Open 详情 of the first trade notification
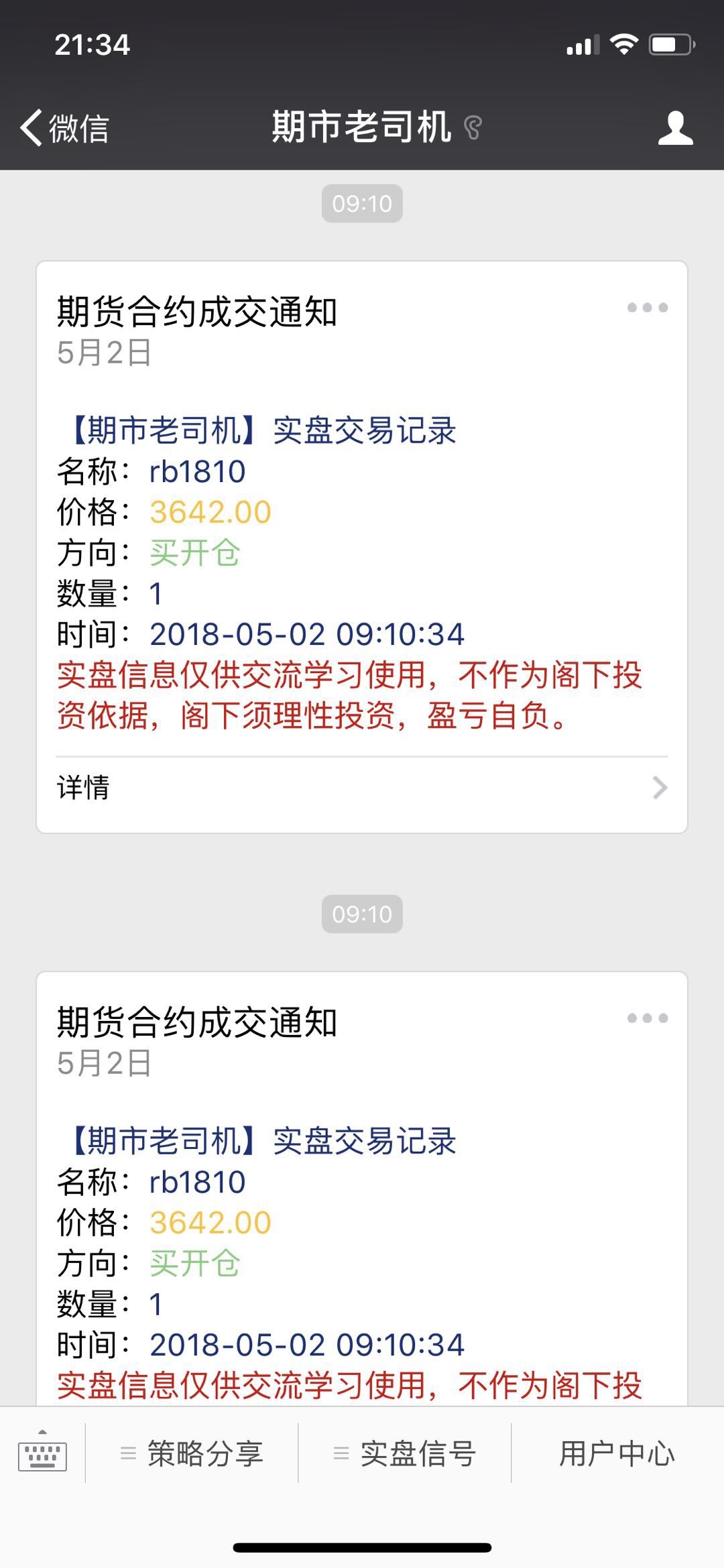The height and width of the screenshot is (1568, 724). (x=362, y=788)
